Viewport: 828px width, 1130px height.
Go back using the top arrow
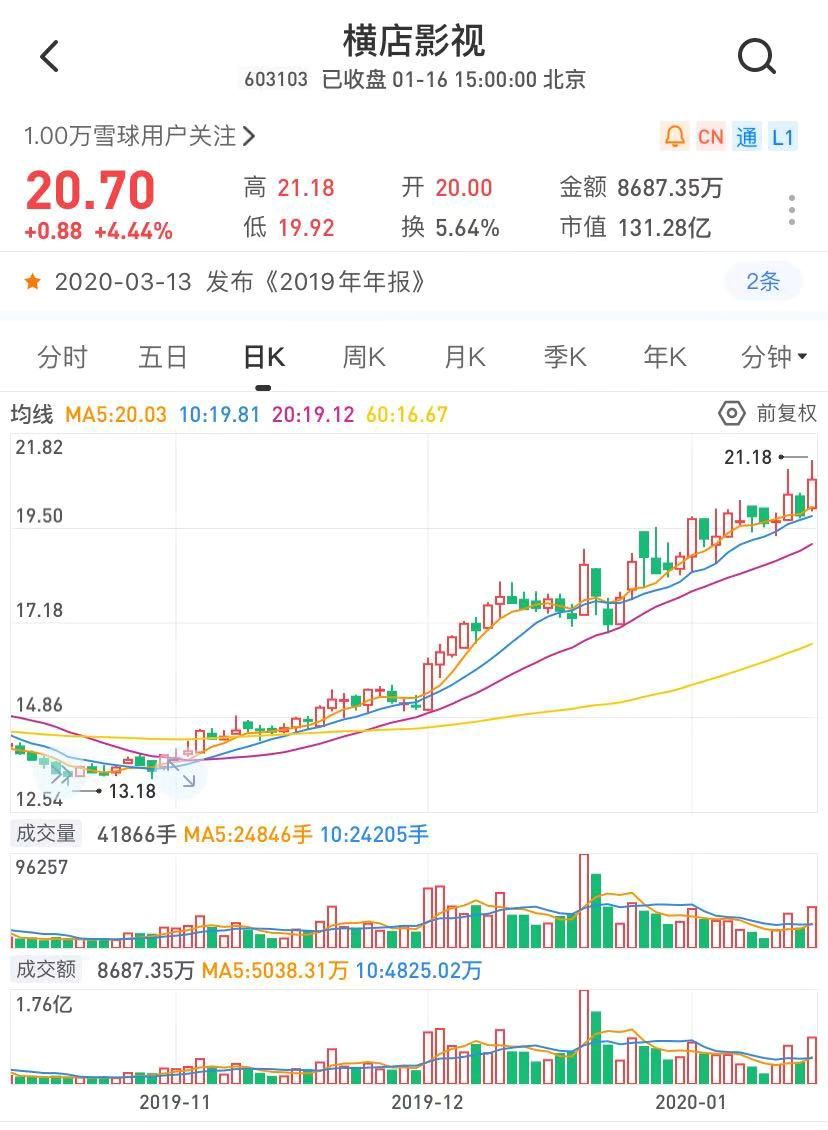[x=50, y=57]
